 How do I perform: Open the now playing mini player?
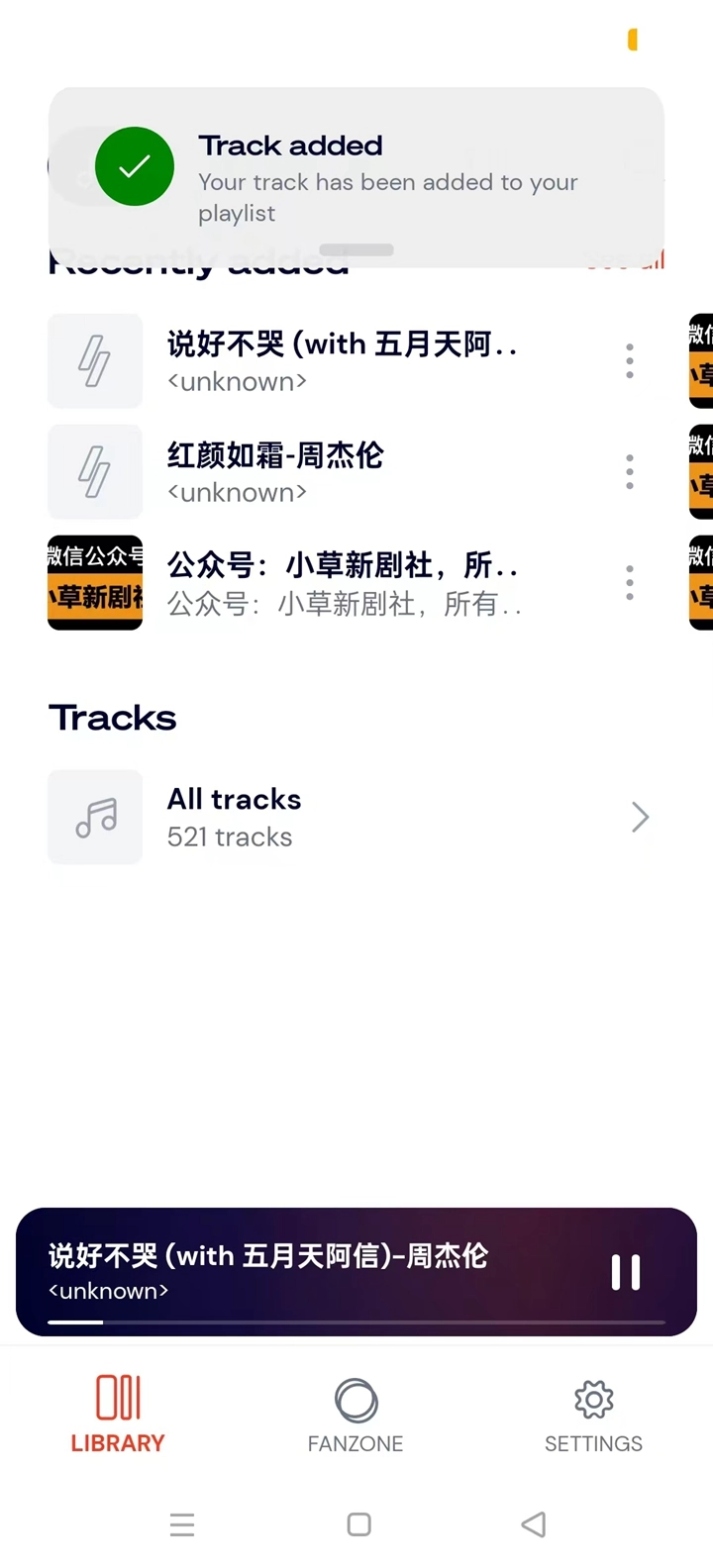297,1271
